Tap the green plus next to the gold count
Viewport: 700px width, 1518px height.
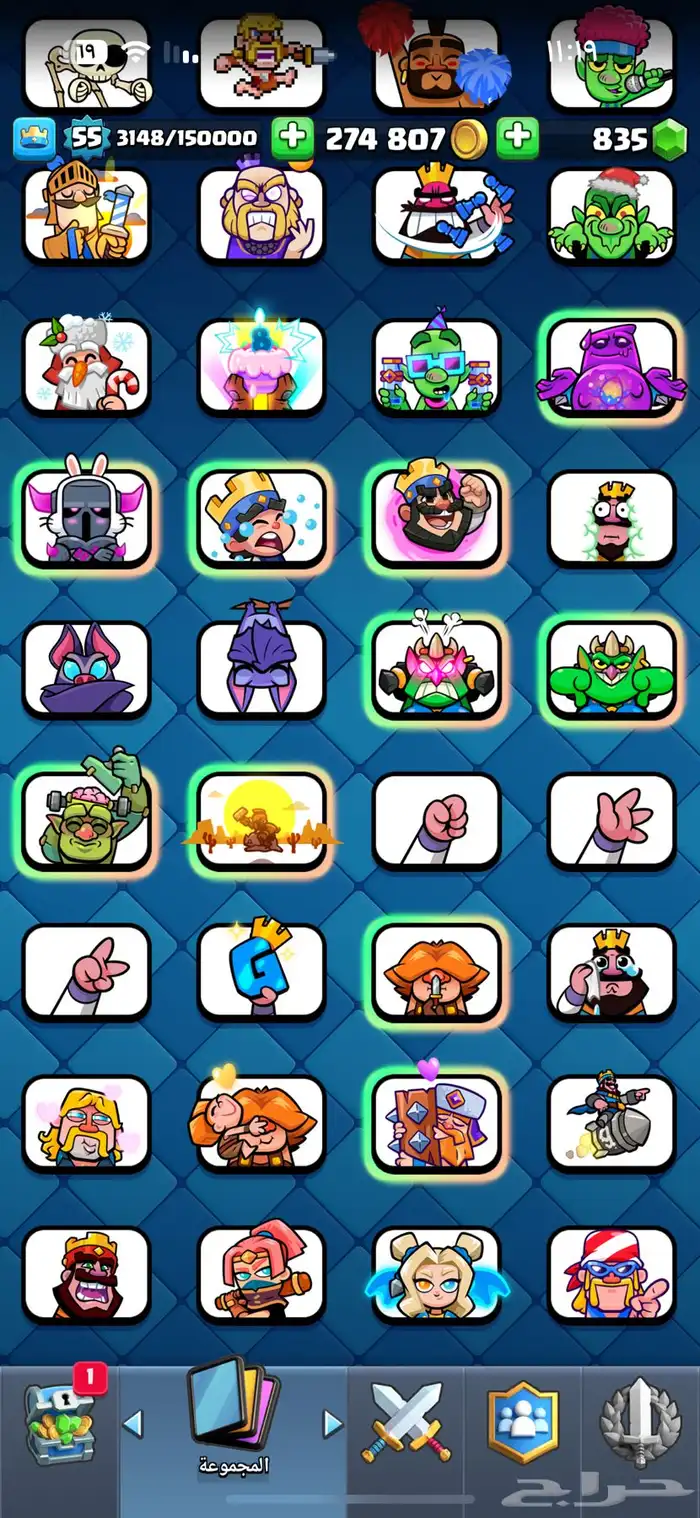click(517, 138)
